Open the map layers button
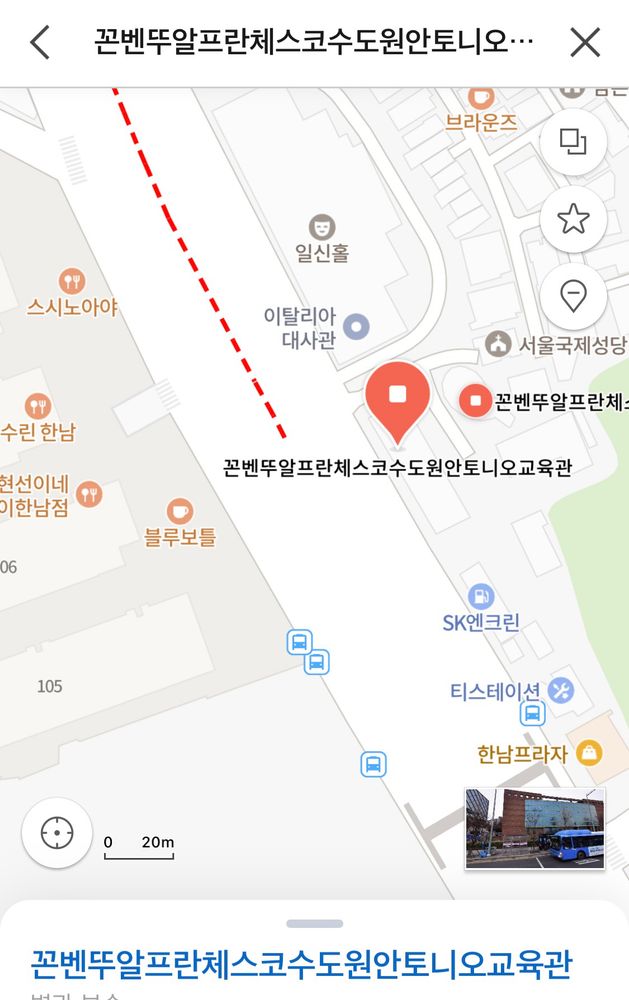This screenshot has width=629, height=1000. (x=573, y=142)
